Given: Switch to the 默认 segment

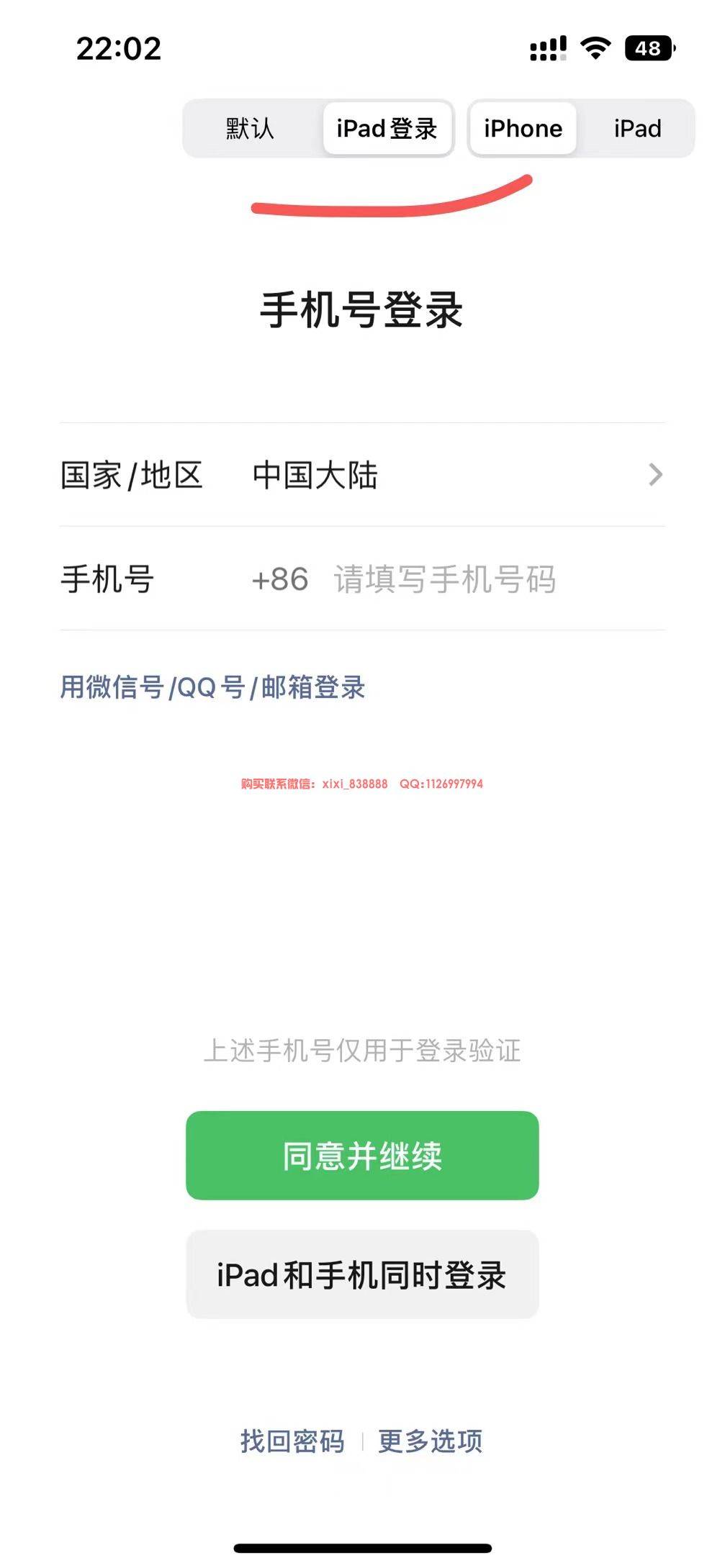Looking at the screenshot, I should point(250,129).
